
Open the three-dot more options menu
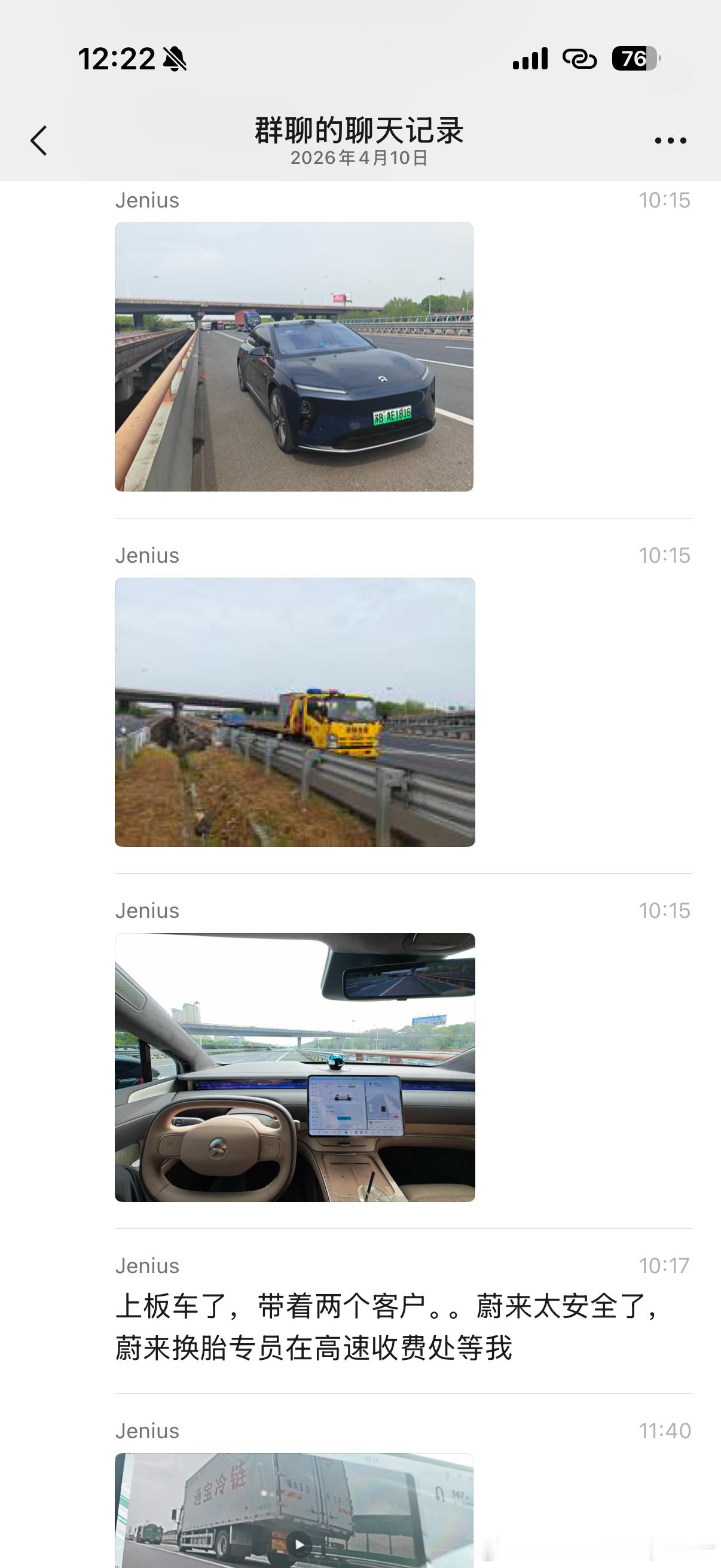click(670, 141)
